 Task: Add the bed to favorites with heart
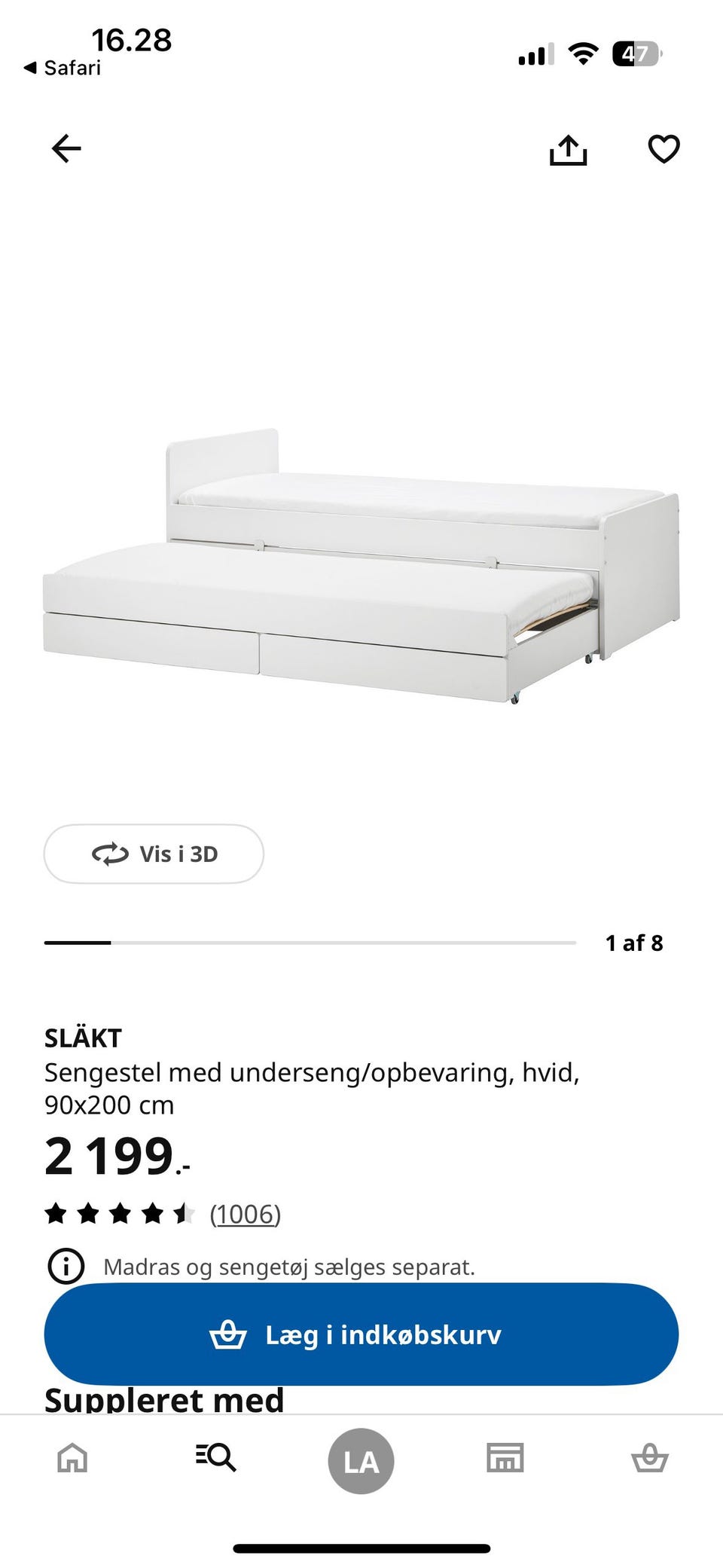(x=664, y=148)
